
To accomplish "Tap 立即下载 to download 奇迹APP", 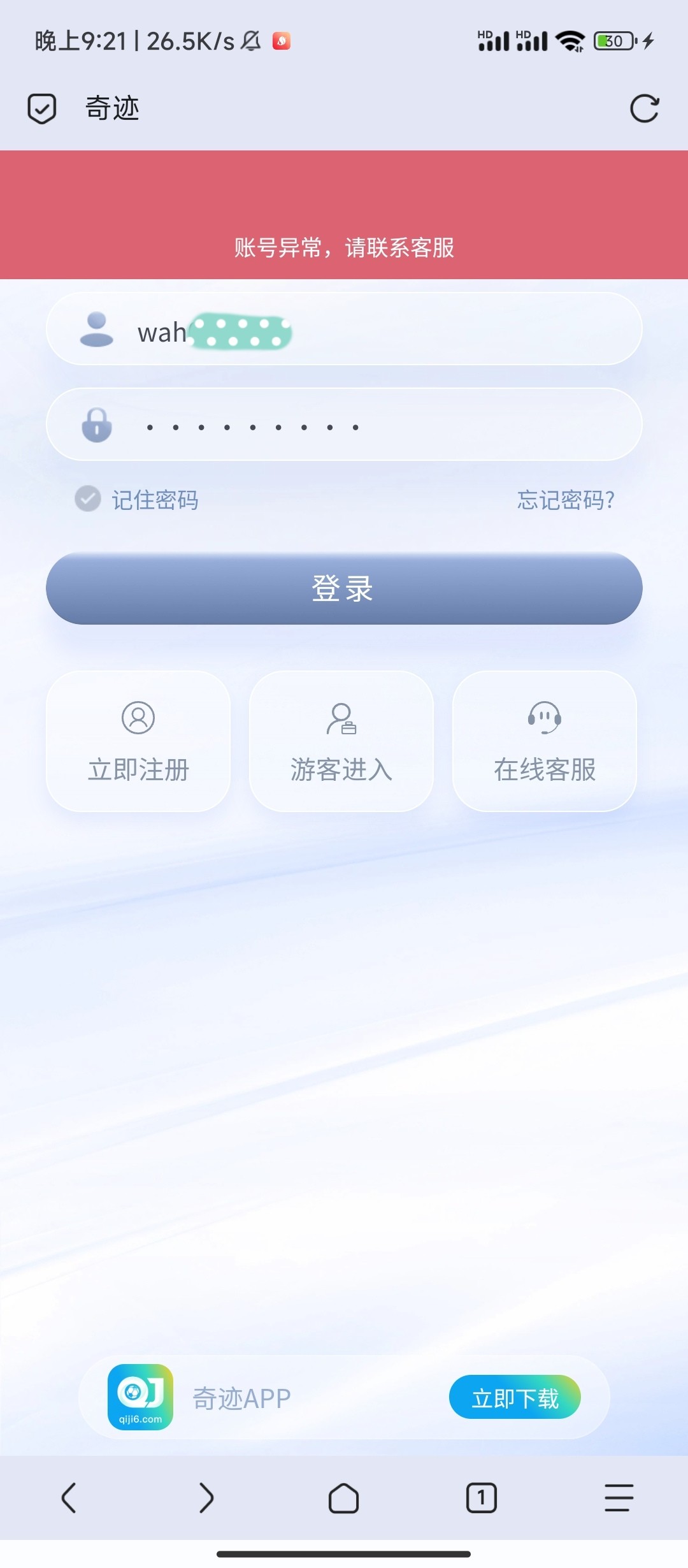I will (515, 1398).
